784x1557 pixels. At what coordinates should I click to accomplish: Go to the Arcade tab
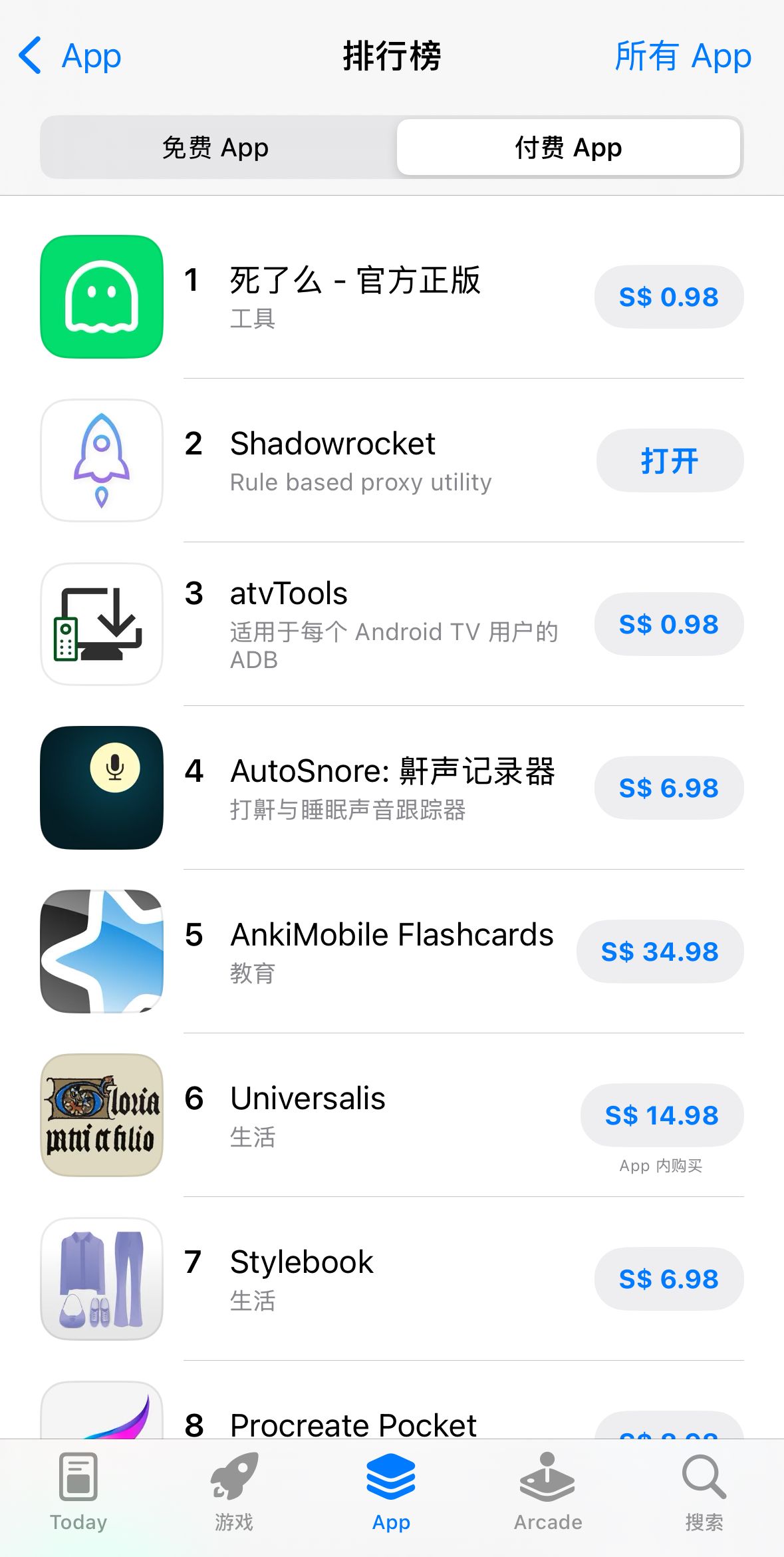tap(548, 1492)
